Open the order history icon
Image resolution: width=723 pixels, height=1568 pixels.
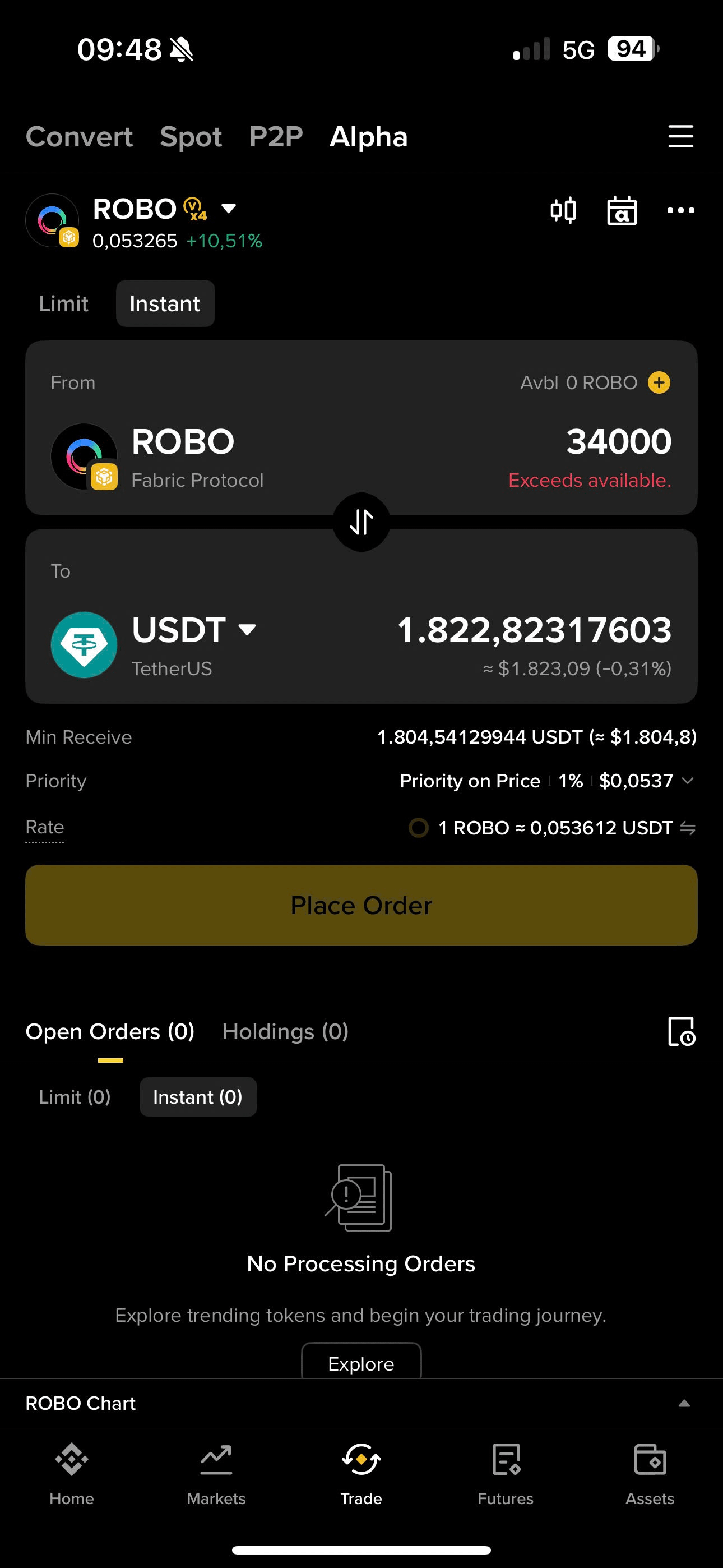tap(681, 1031)
